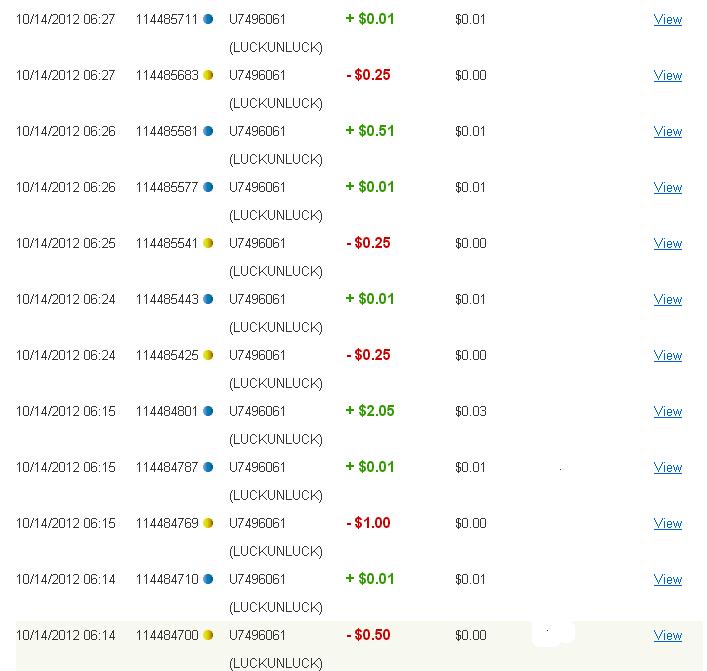Open View link for transaction 114484787

[667, 467]
